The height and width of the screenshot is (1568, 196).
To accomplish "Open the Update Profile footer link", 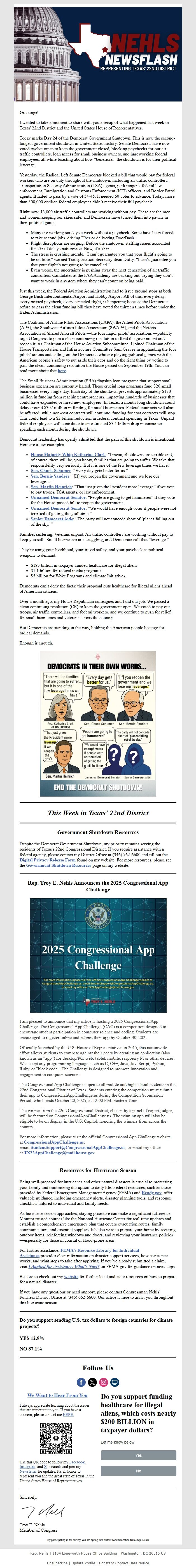I will [83, 1562].
